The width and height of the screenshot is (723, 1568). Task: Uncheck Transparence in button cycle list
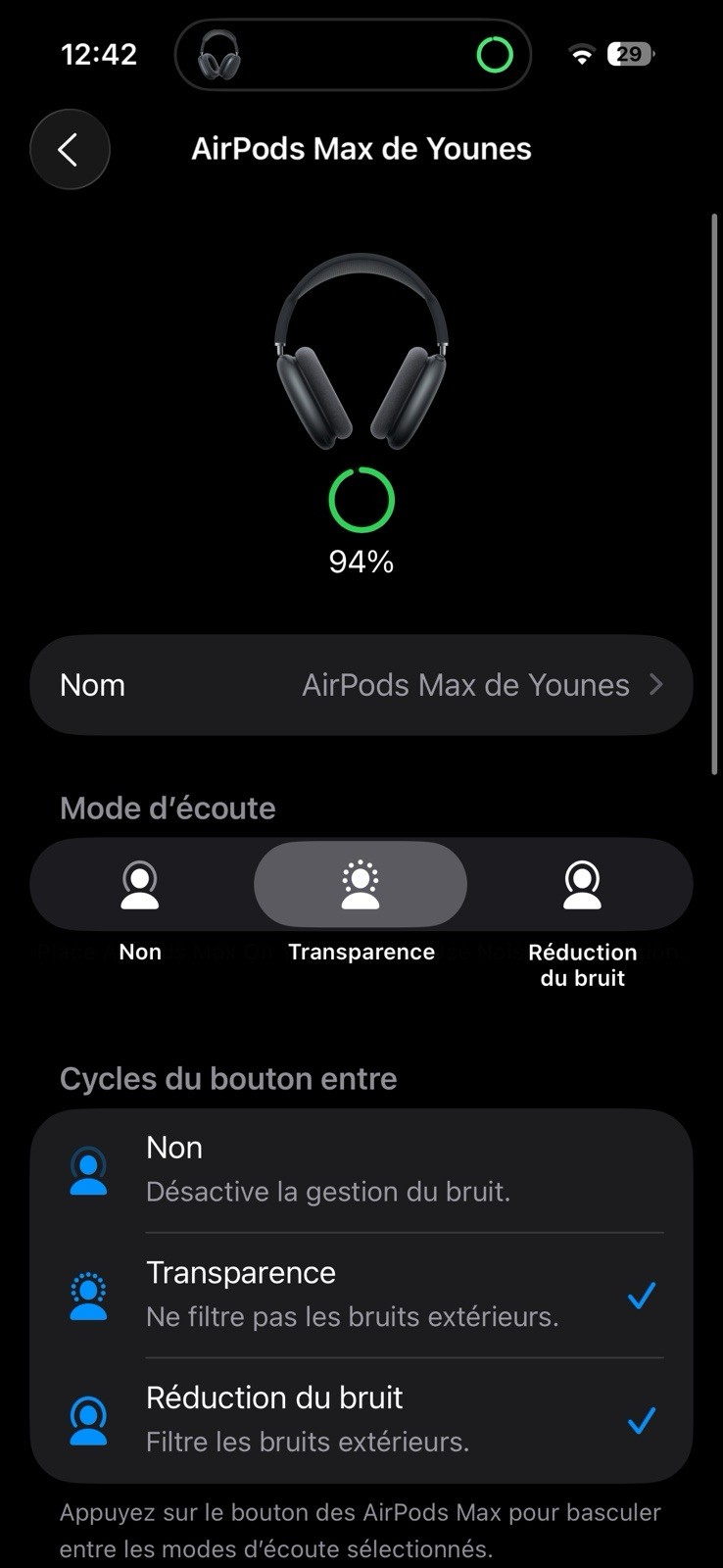click(361, 1295)
